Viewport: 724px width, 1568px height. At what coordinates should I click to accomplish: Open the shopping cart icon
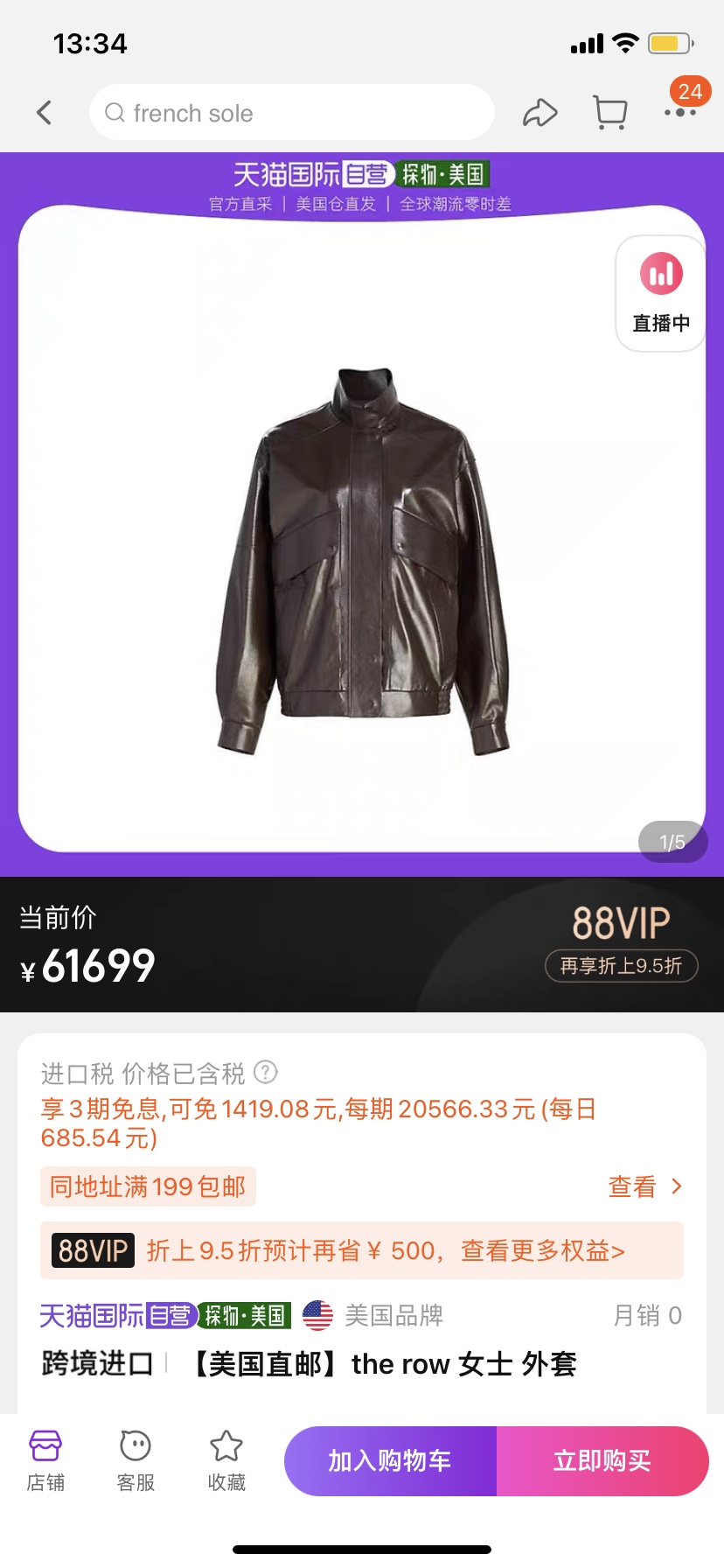click(x=609, y=113)
